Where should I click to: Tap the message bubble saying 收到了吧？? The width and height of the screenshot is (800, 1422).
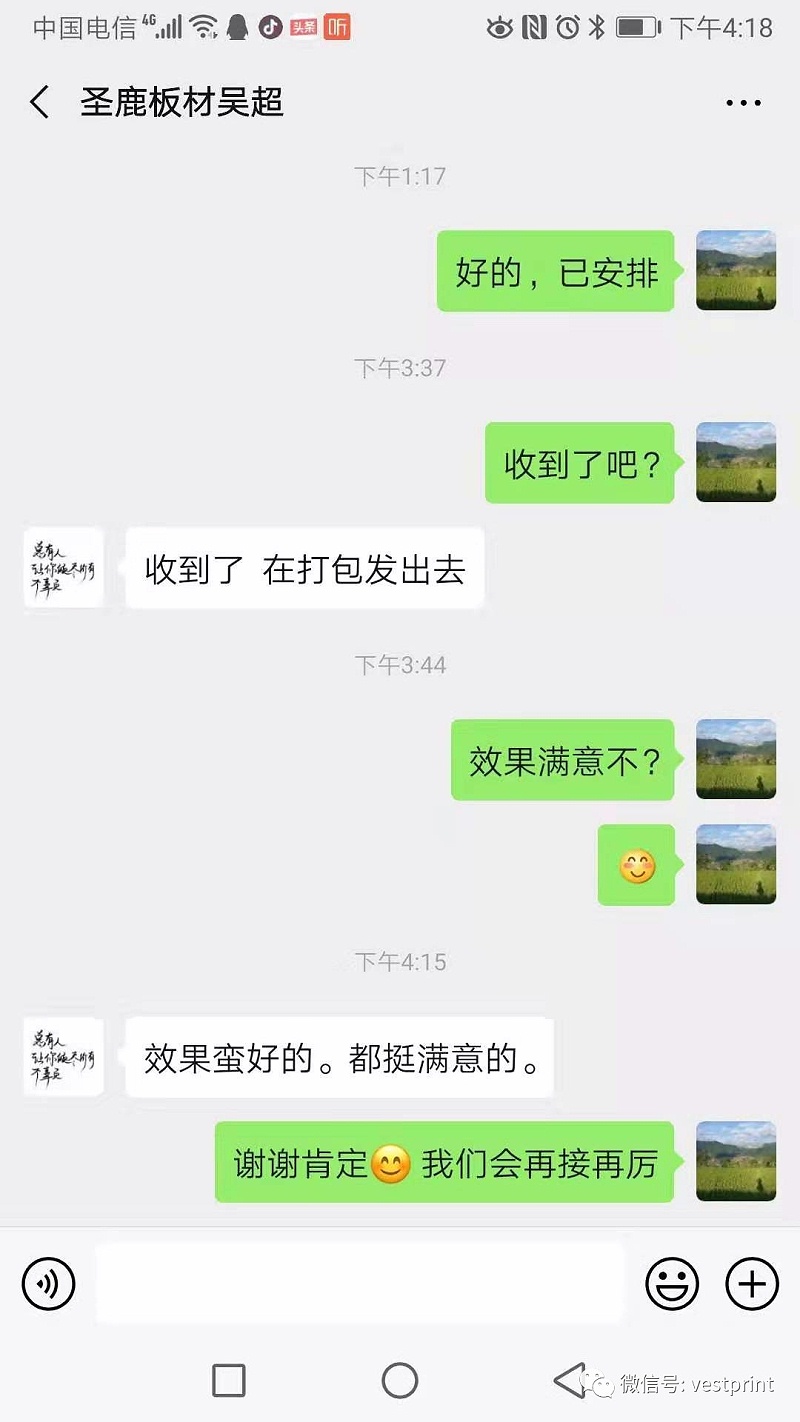(x=580, y=463)
